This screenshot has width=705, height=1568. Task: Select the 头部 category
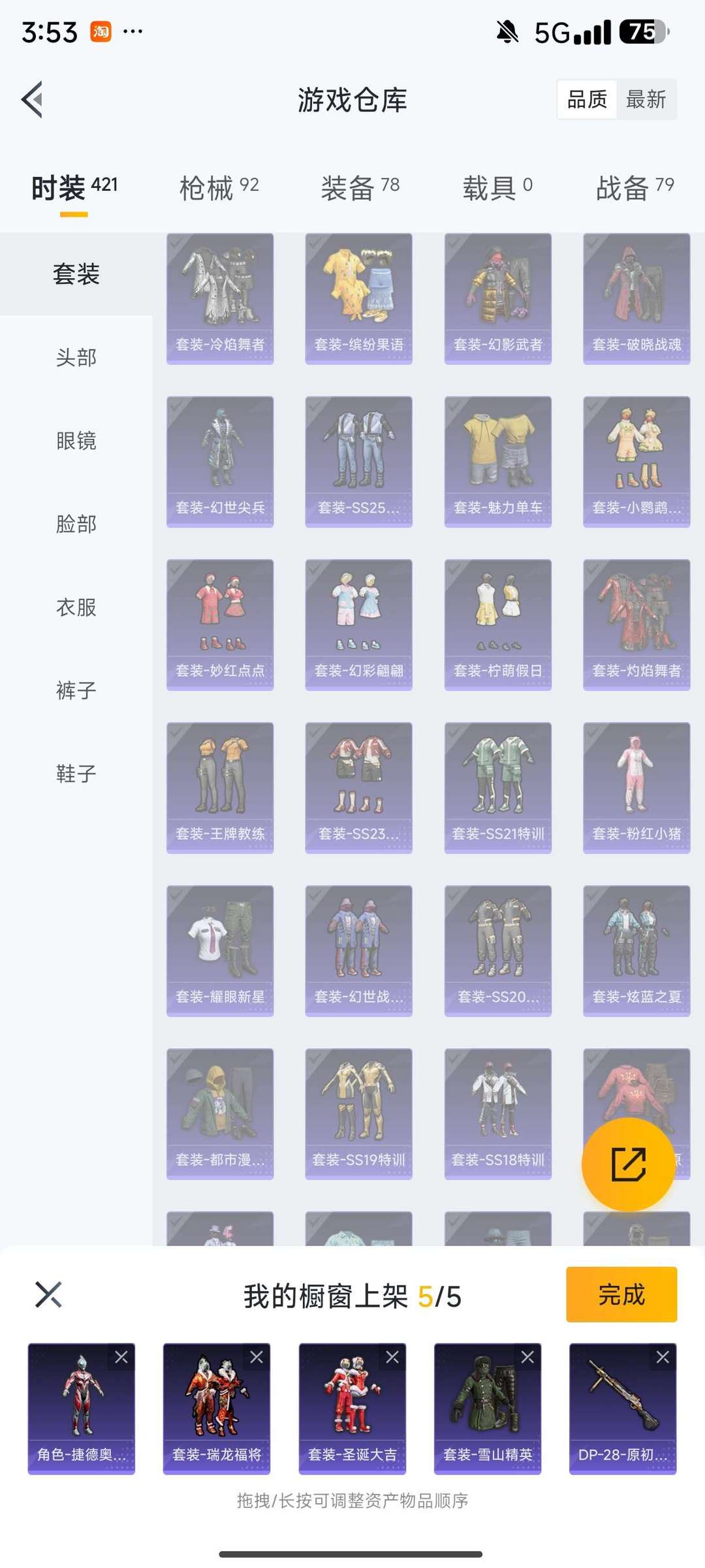76,357
